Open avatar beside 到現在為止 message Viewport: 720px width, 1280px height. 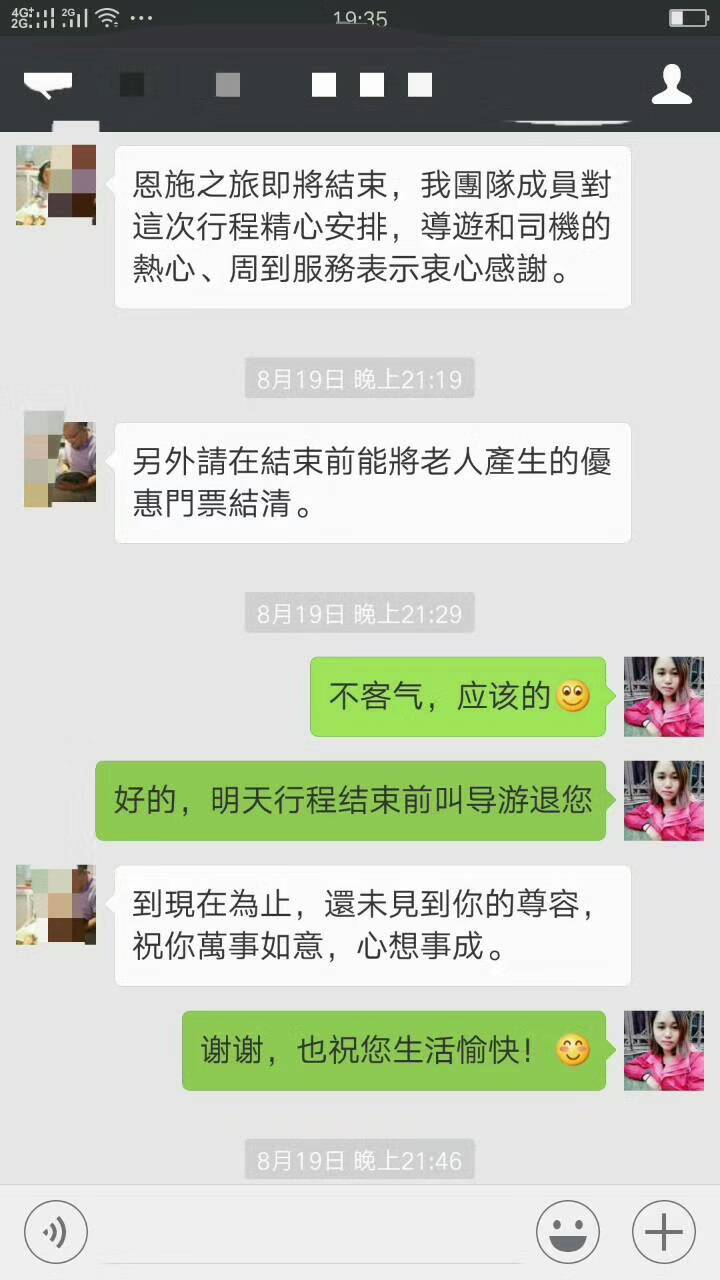tap(56, 905)
